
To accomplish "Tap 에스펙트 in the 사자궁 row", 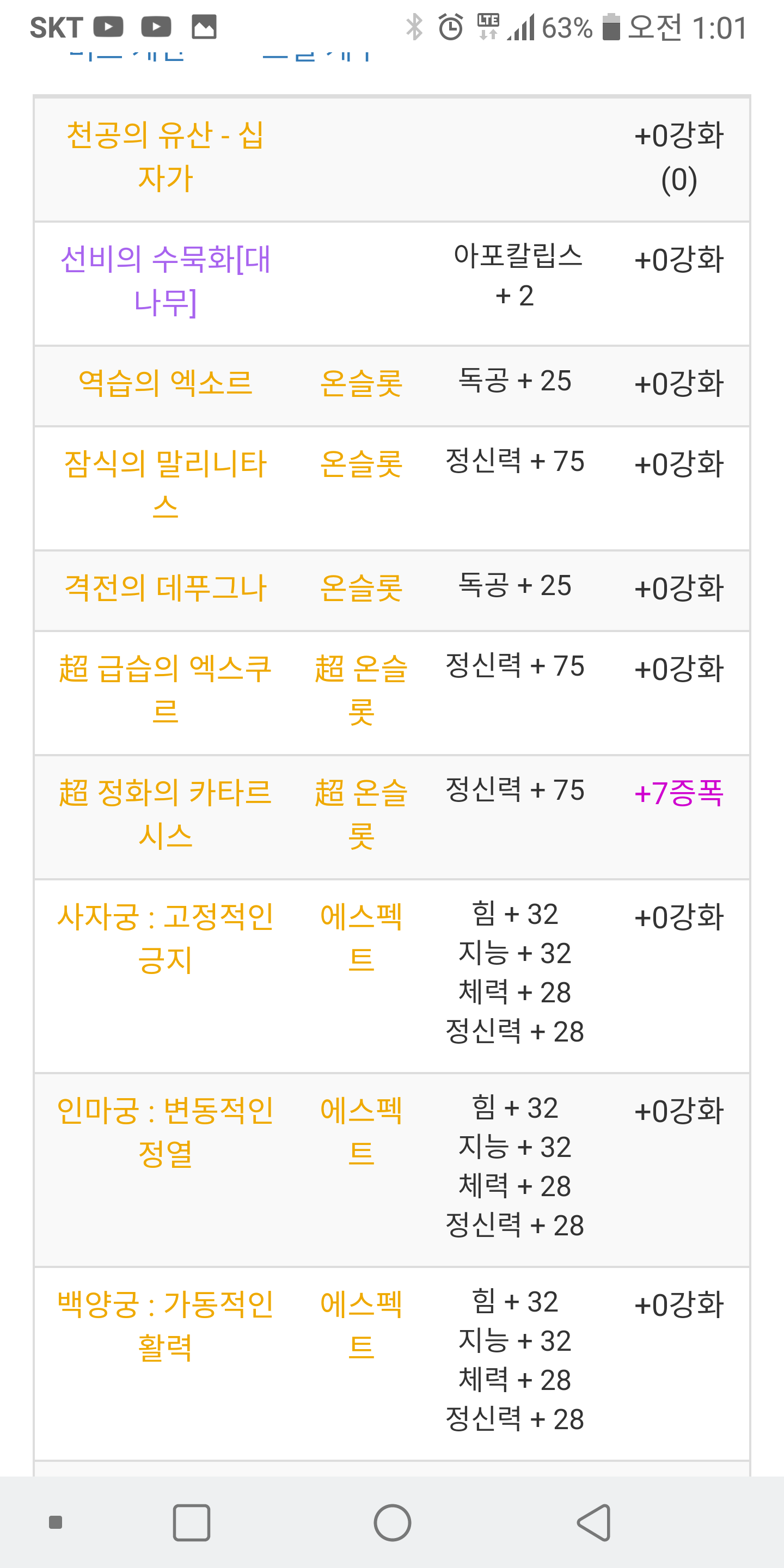I will 361,939.
